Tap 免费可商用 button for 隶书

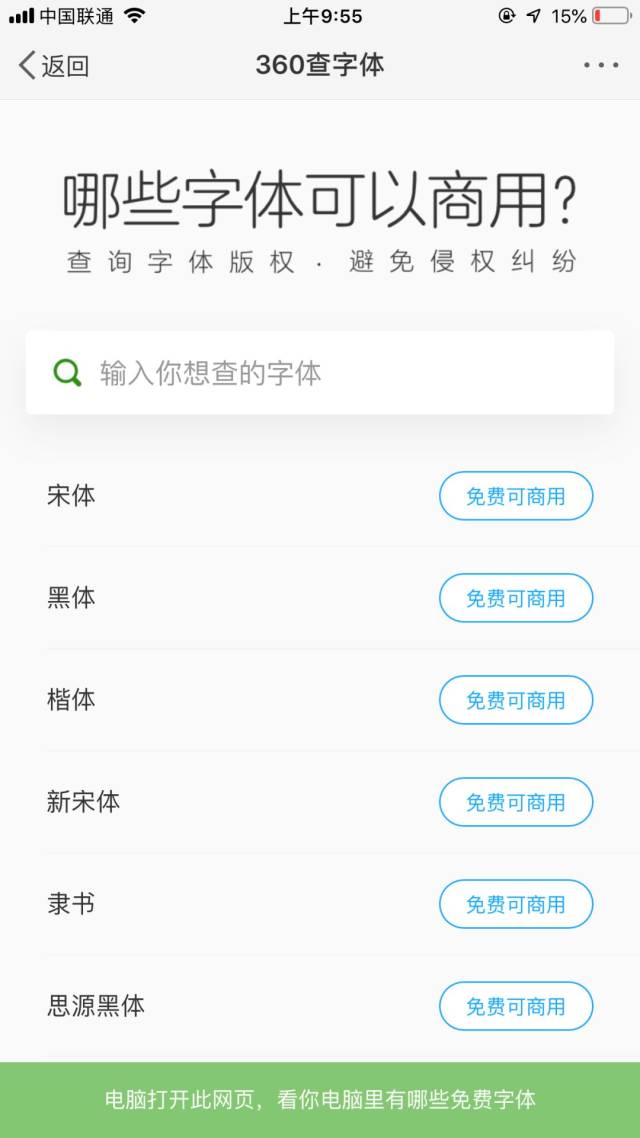(516, 904)
